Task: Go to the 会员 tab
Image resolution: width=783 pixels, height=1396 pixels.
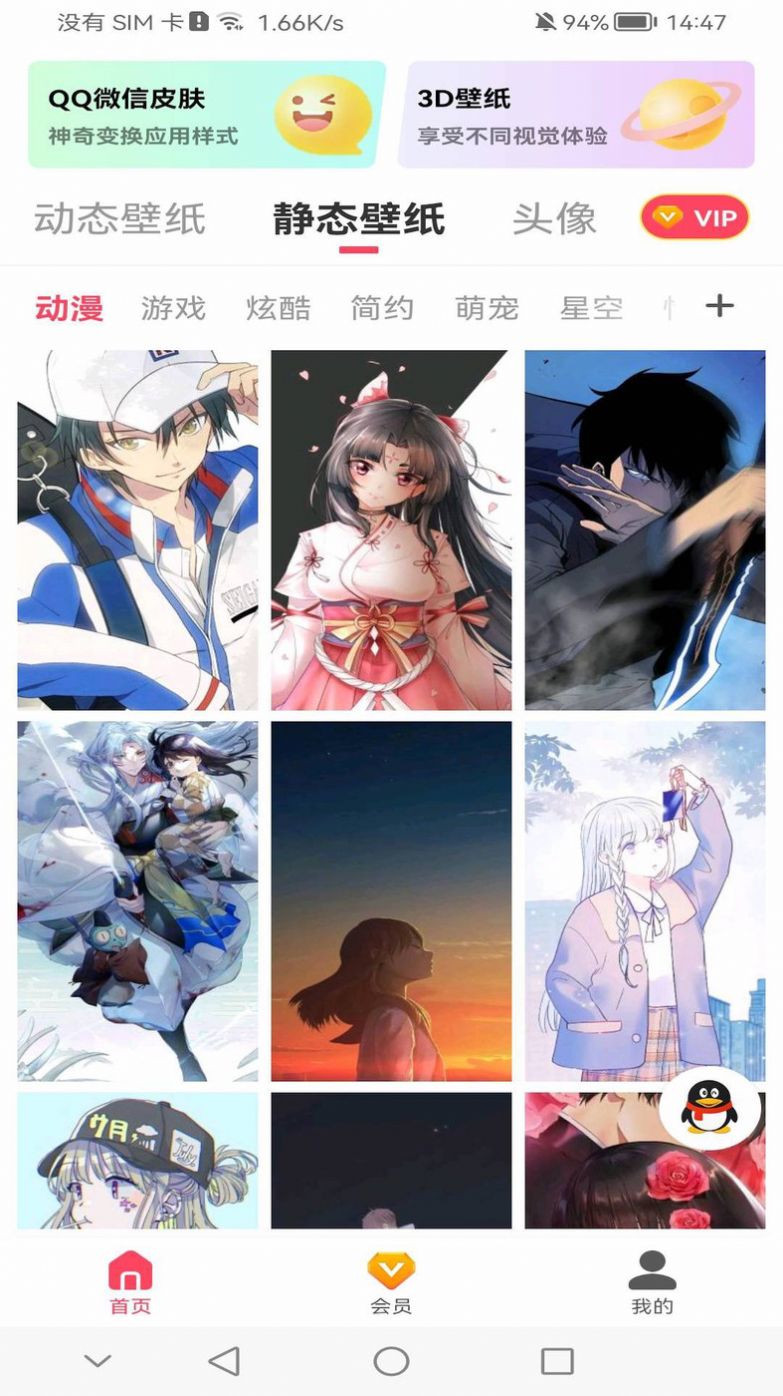Action: [391, 1284]
